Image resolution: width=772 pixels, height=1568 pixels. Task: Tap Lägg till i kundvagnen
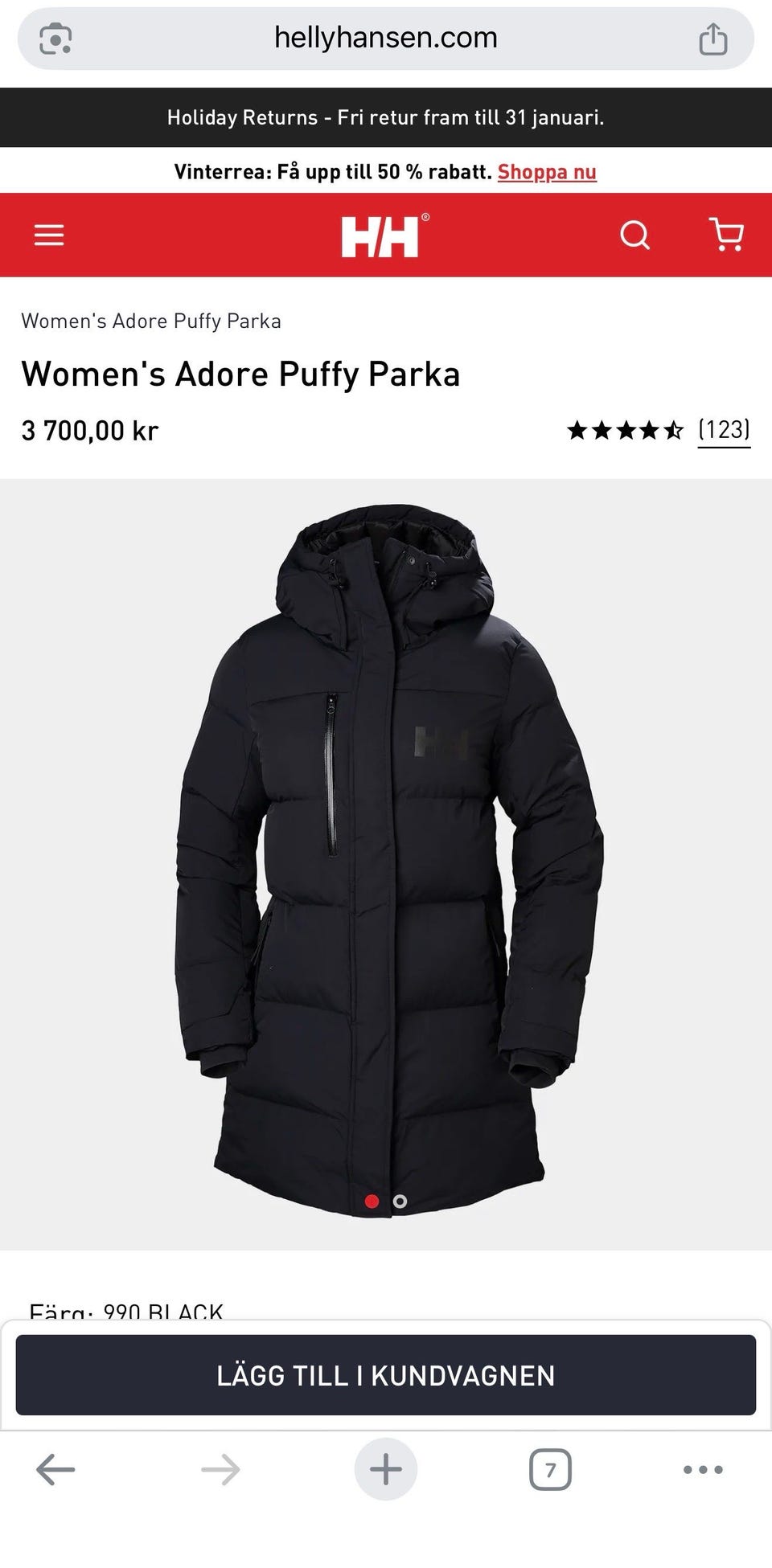click(x=386, y=1375)
